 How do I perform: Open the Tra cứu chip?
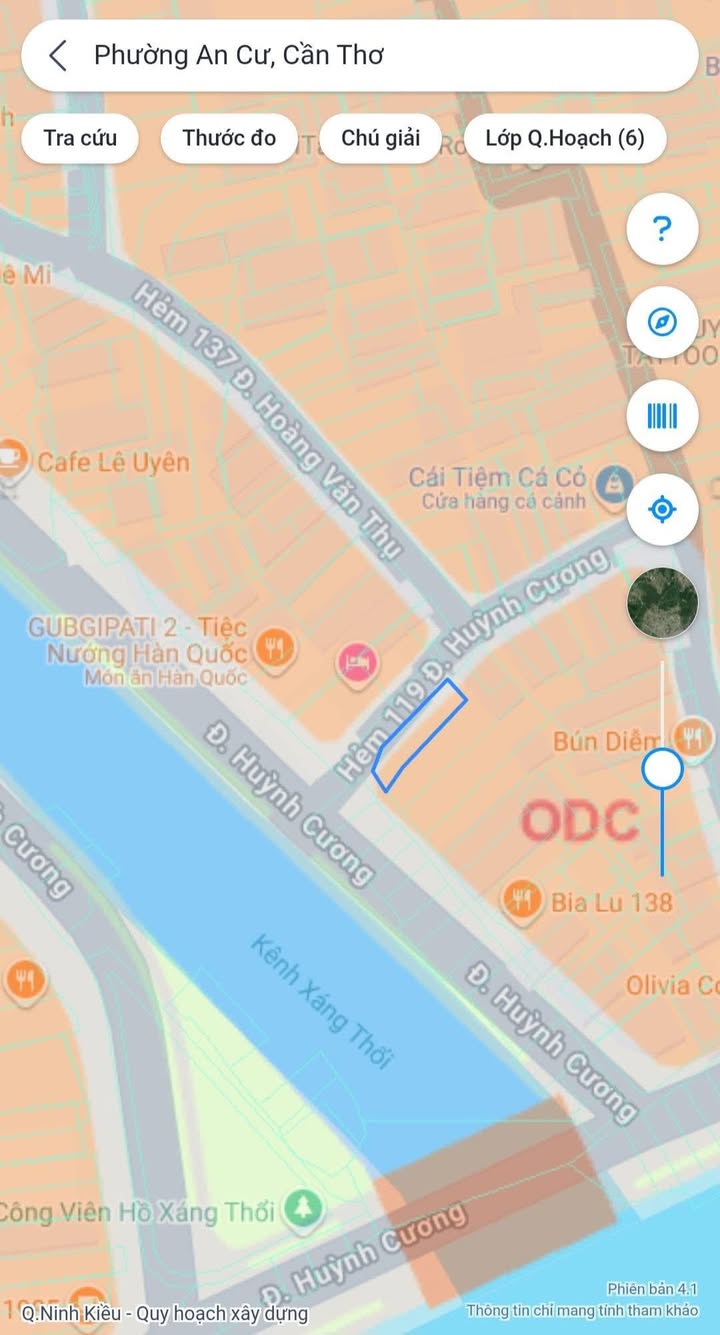[x=80, y=138]
